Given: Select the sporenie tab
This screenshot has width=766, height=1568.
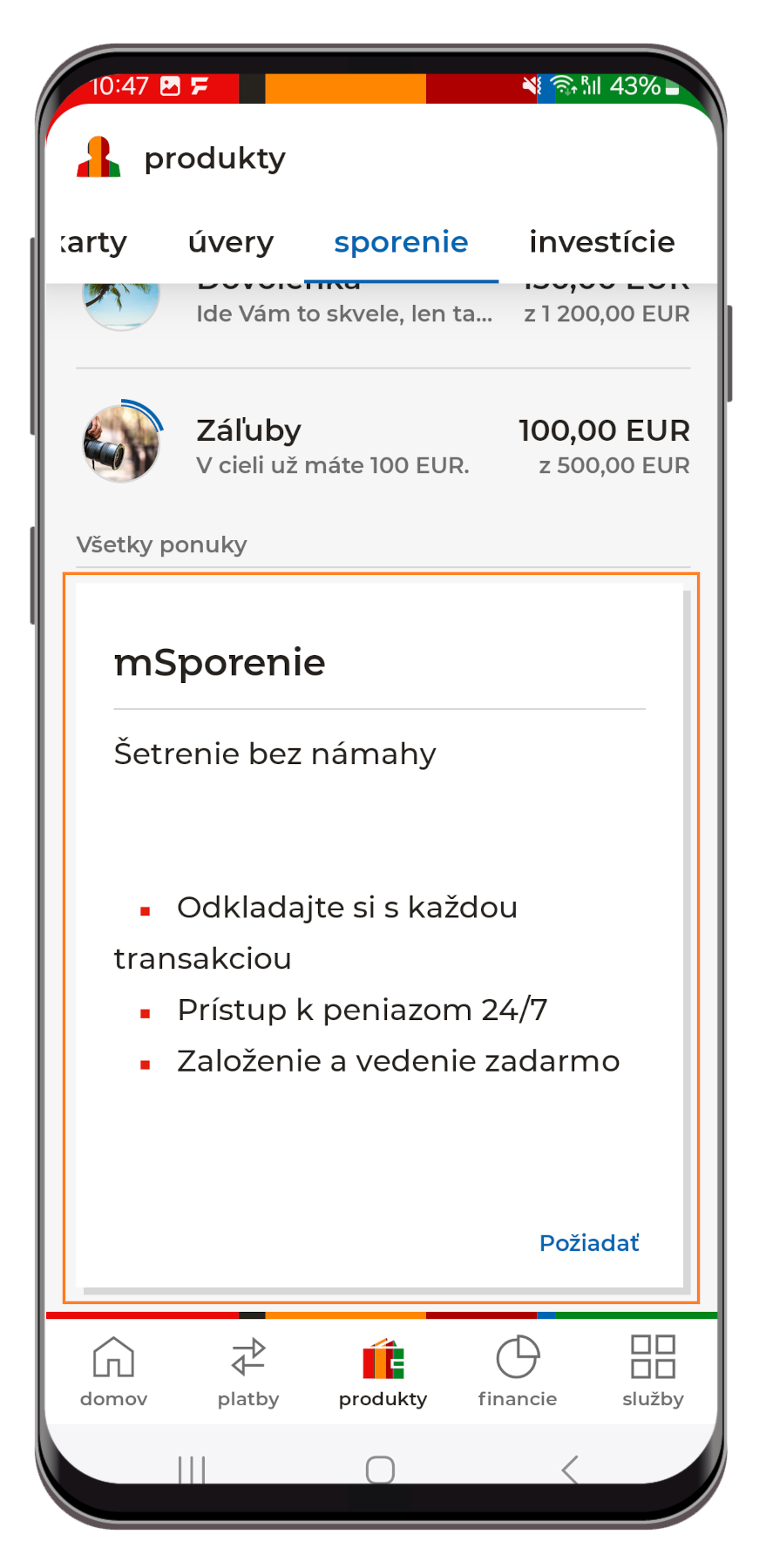Looking at the screenshot, I should (x=401, y=242).
